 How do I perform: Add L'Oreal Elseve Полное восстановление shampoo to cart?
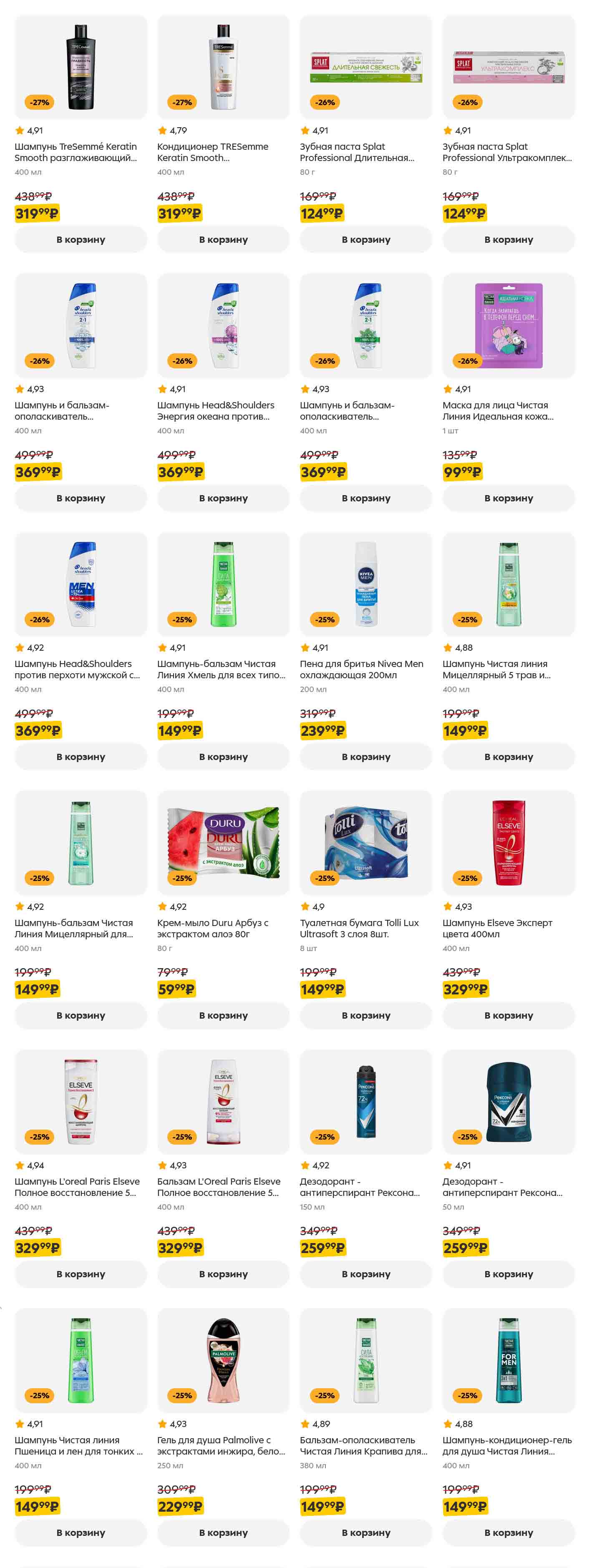click(x=81, y=1274)
